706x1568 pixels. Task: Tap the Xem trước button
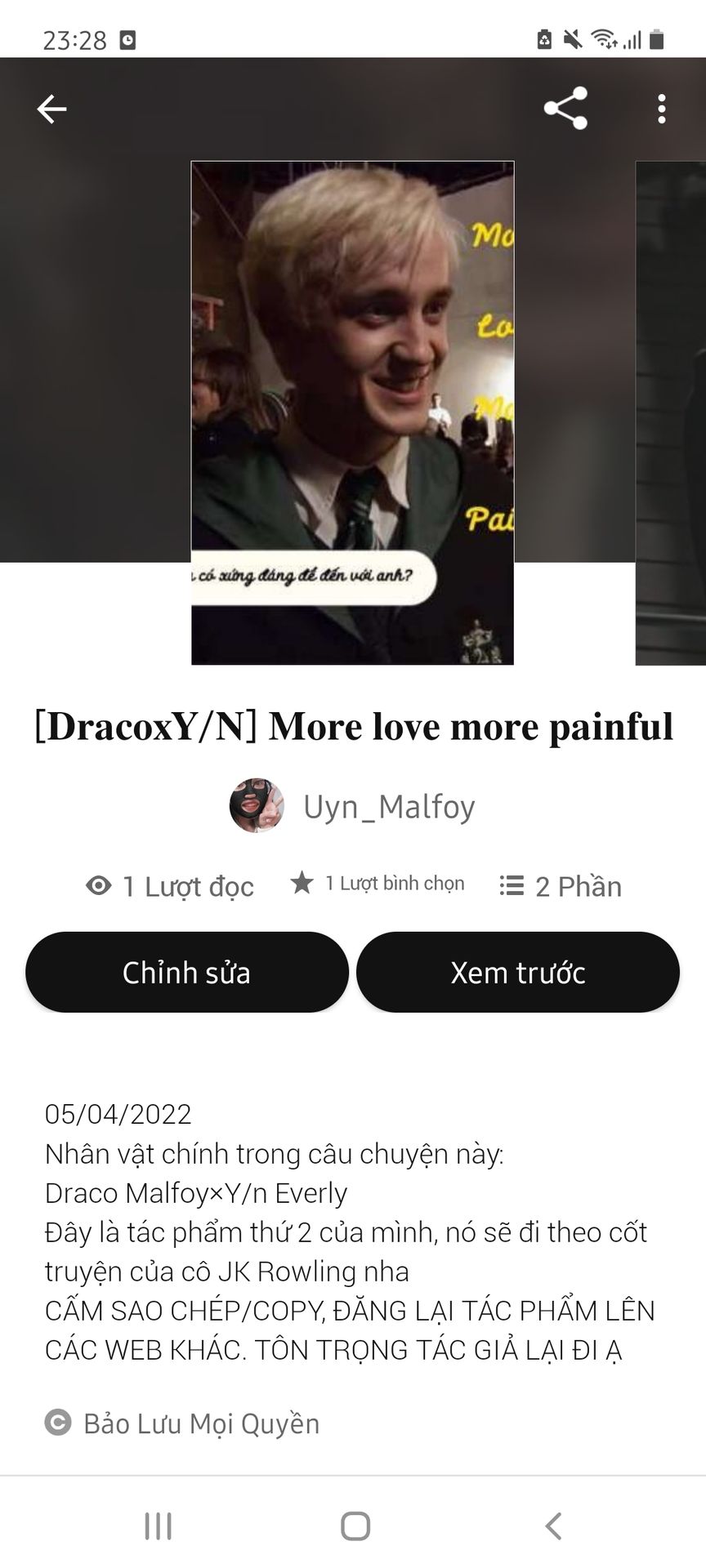(517, 972)
